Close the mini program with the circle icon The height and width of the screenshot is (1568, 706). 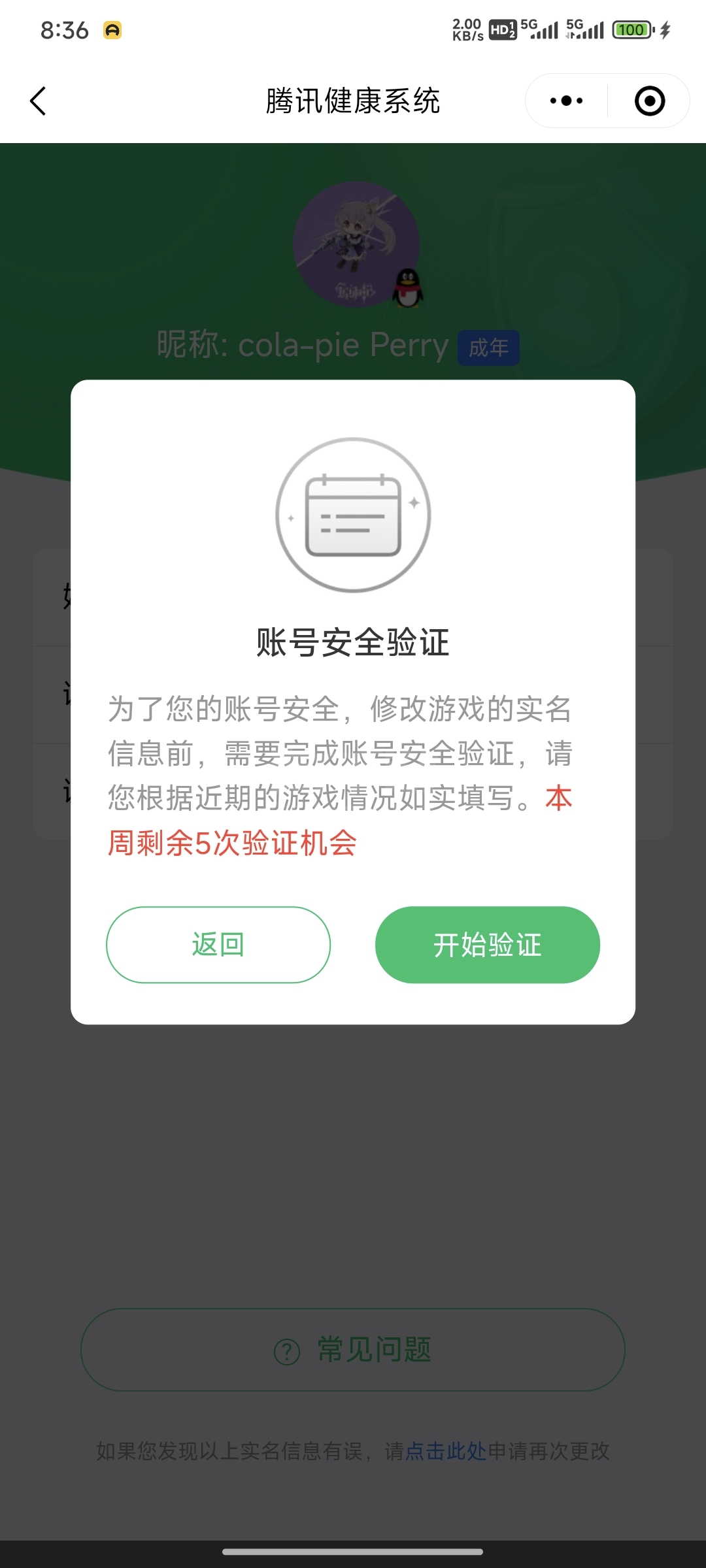pos(650,101)
